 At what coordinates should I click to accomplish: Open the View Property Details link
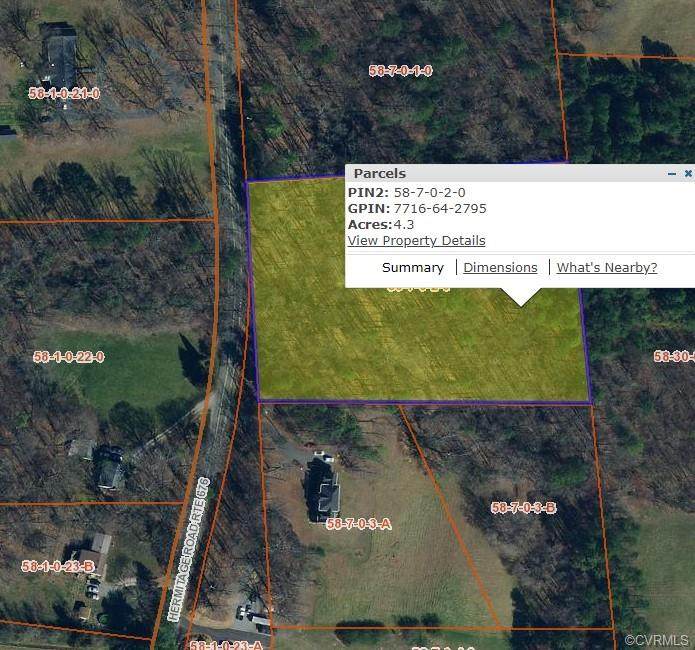416,241
